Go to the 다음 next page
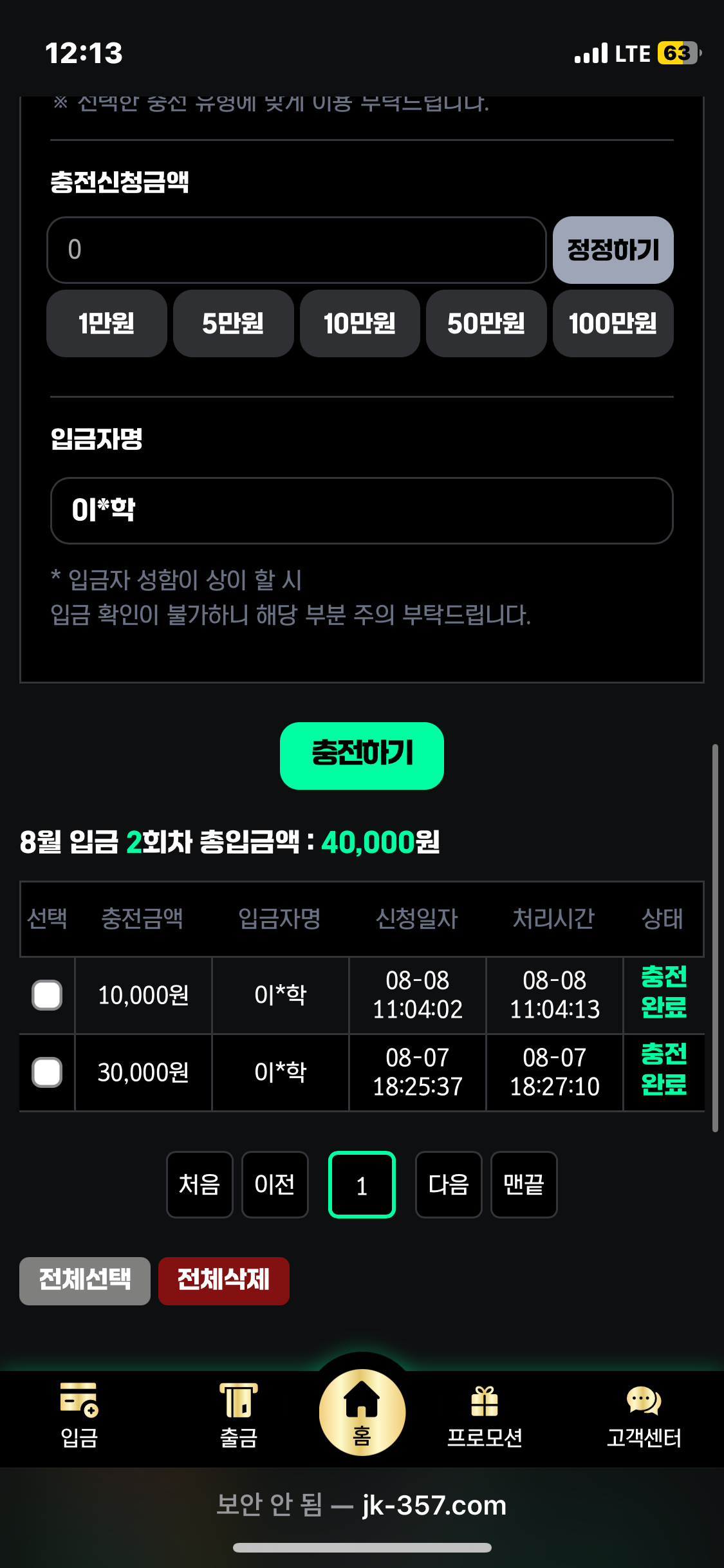 [449, 1184]
